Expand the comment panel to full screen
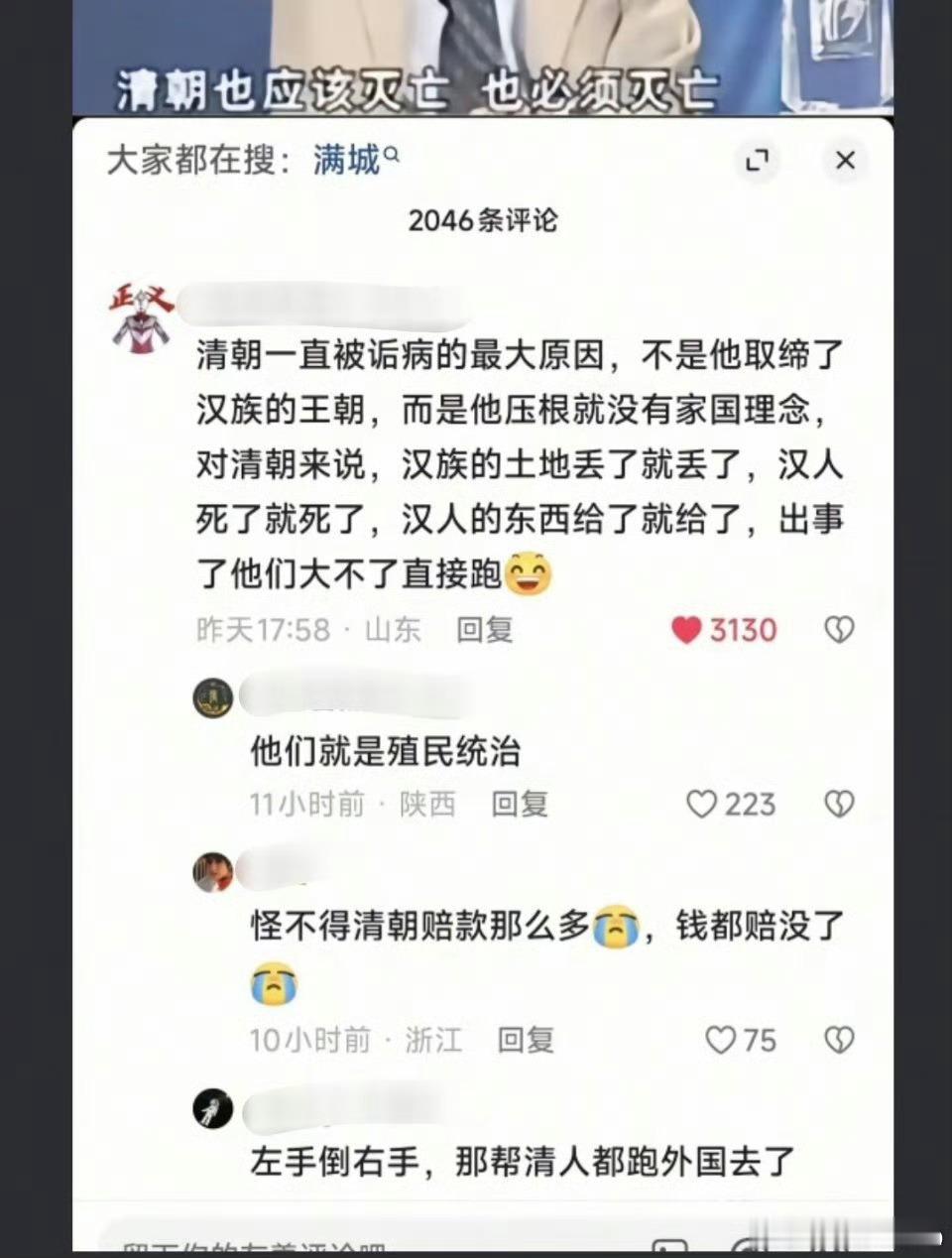The width and height of the screenshot is (952, 1258). (758, 159)
